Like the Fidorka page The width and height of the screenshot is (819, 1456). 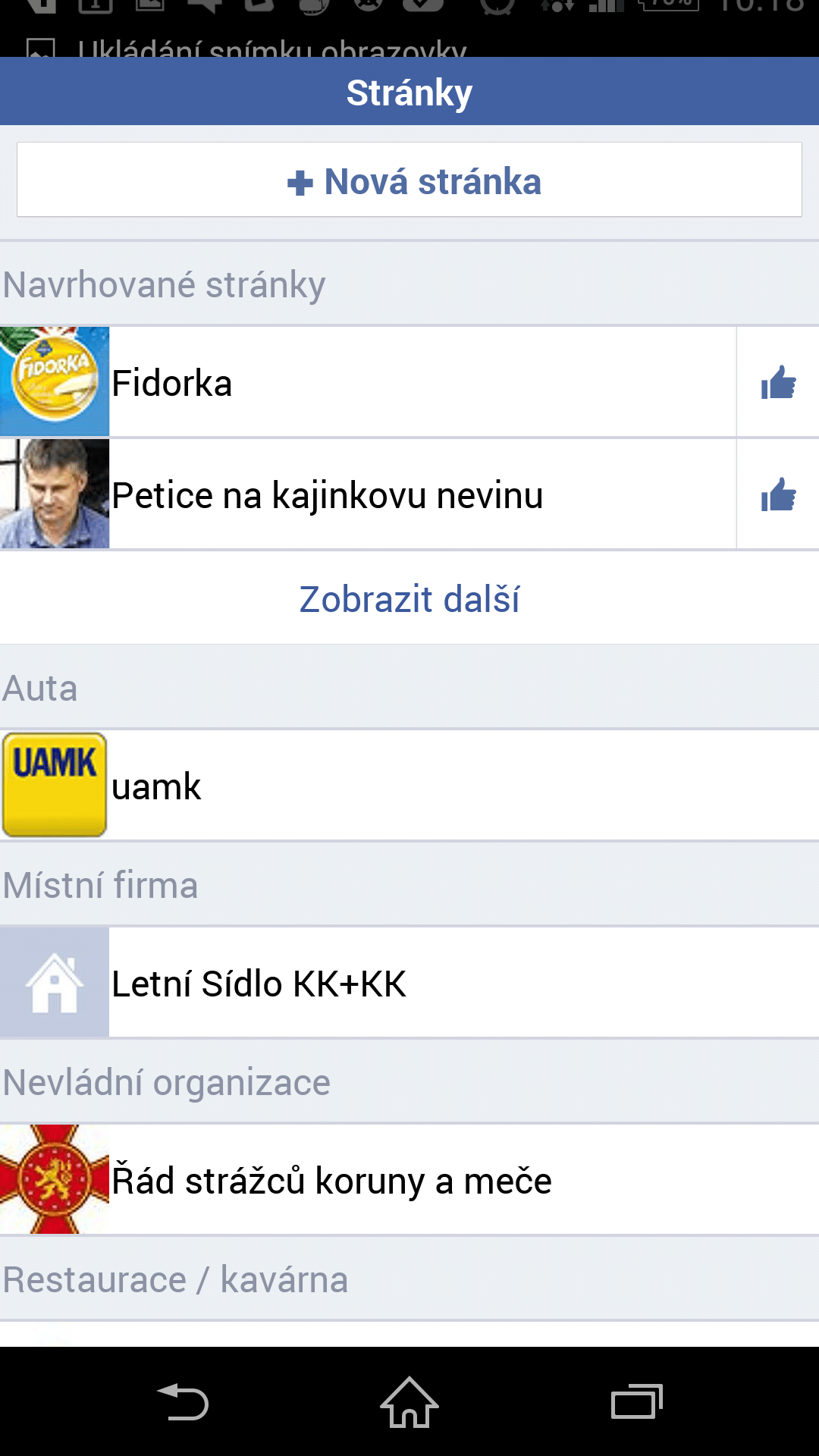click(x=778, y=382)
